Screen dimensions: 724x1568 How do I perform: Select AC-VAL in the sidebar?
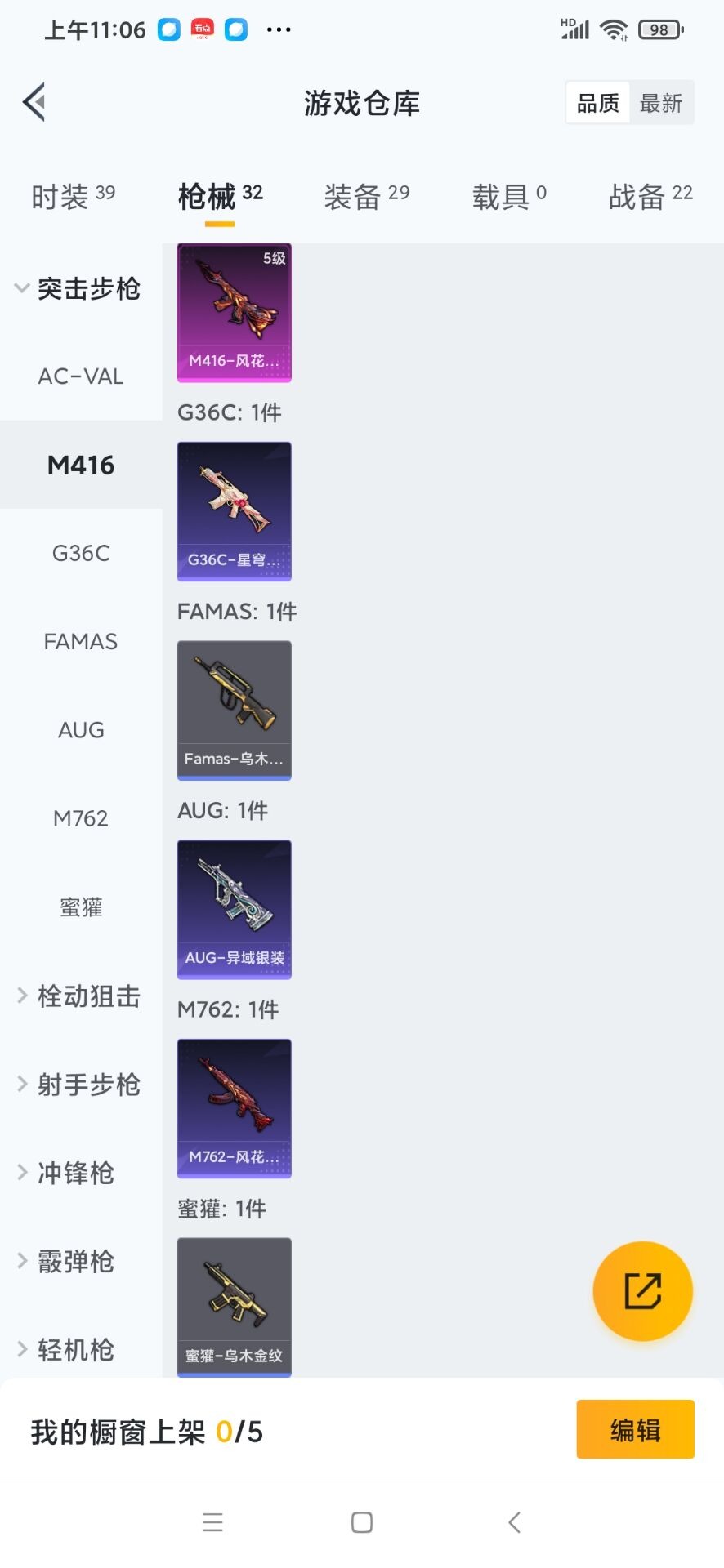tap(81, 376)
